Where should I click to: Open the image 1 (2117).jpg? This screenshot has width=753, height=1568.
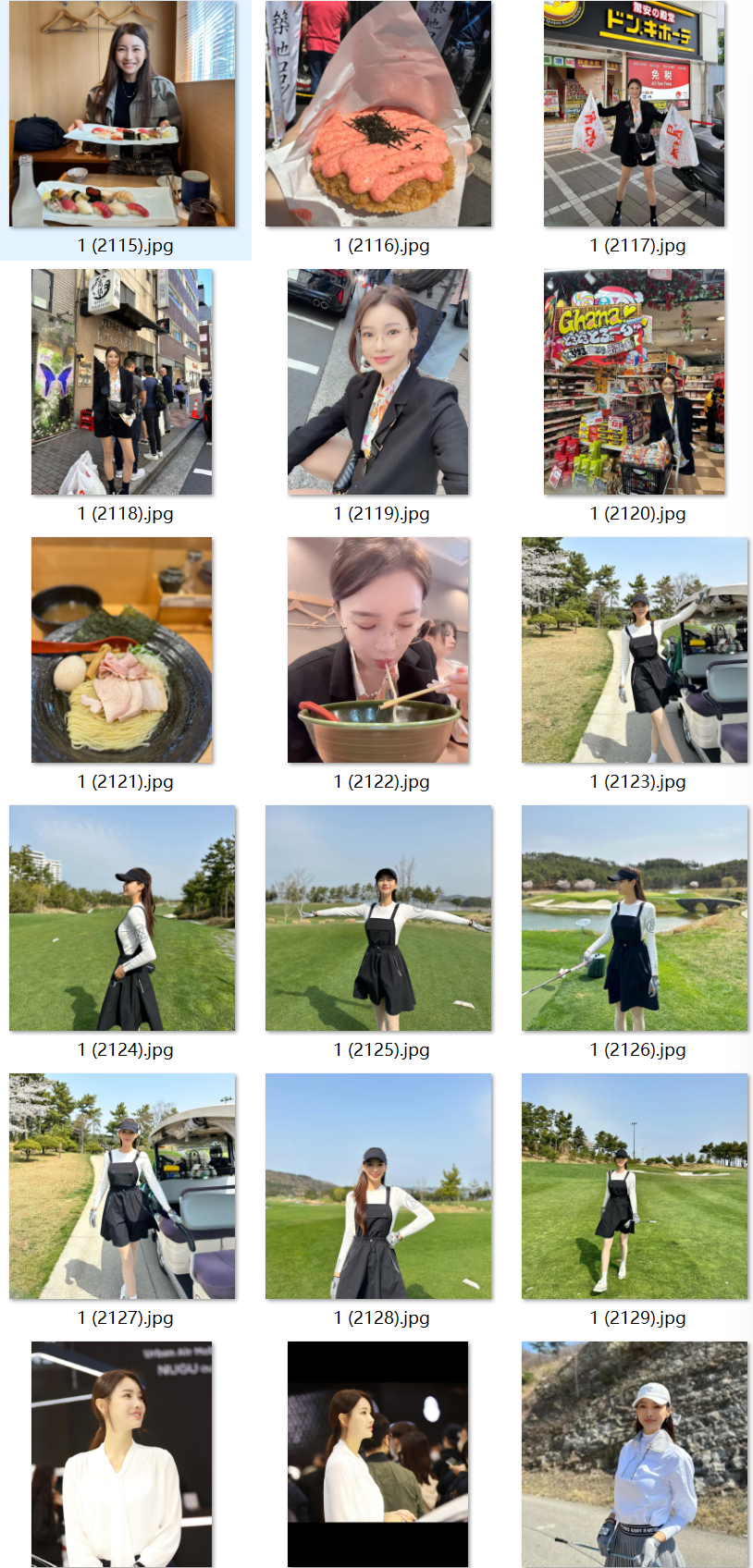point(635,115)
